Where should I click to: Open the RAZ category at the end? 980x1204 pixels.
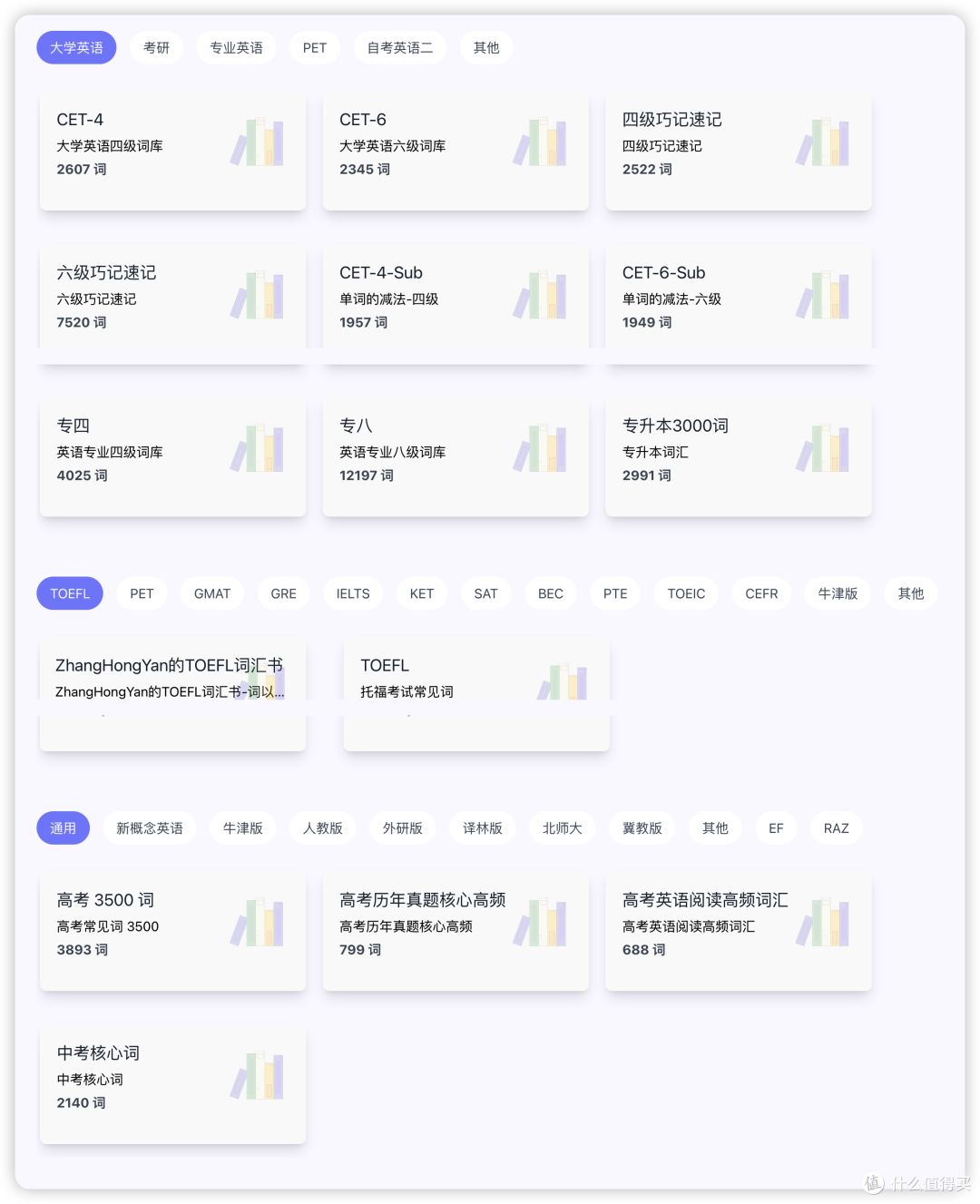coord(836,827)
